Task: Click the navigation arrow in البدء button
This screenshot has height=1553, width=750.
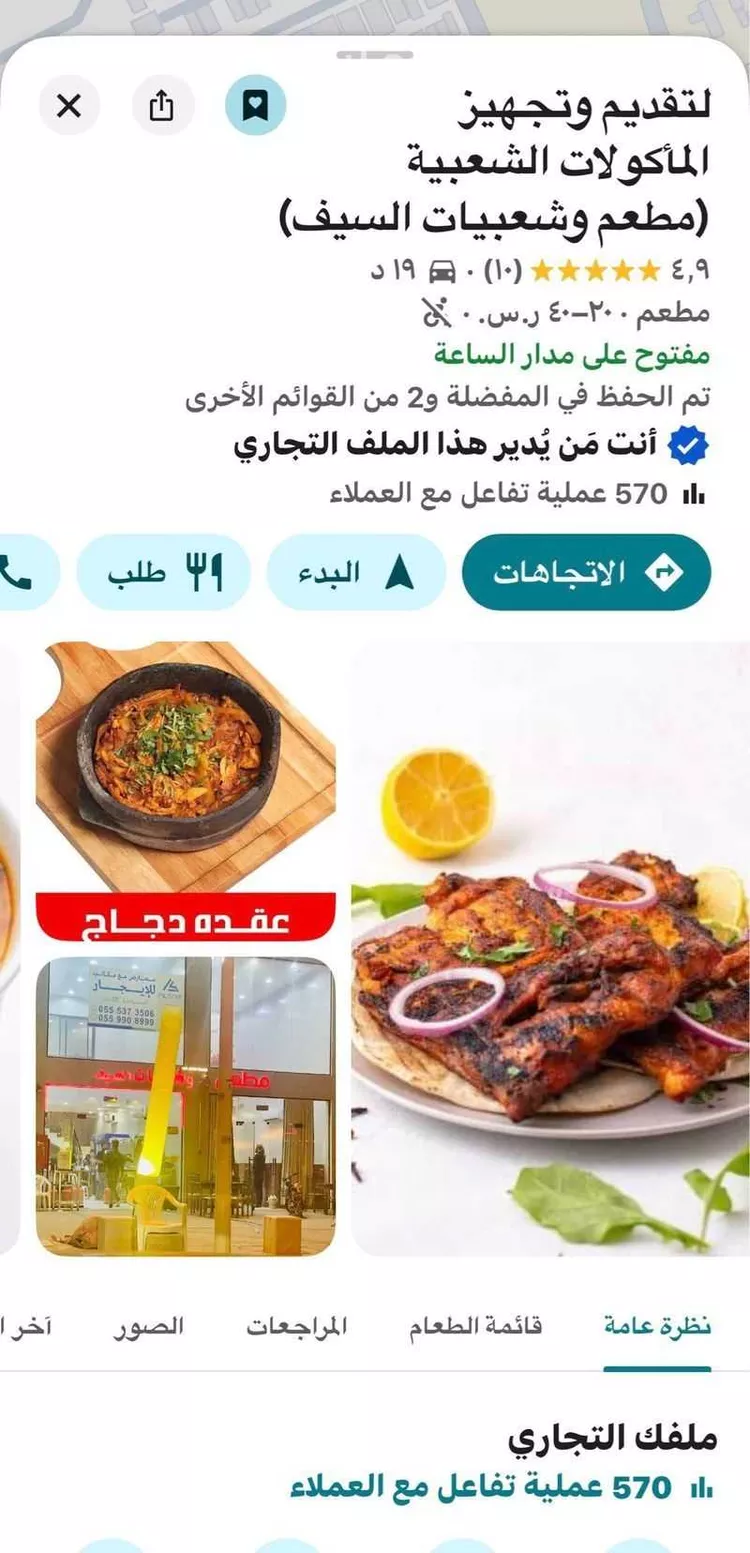Action: pyautogui.click(x=397, y=571)
